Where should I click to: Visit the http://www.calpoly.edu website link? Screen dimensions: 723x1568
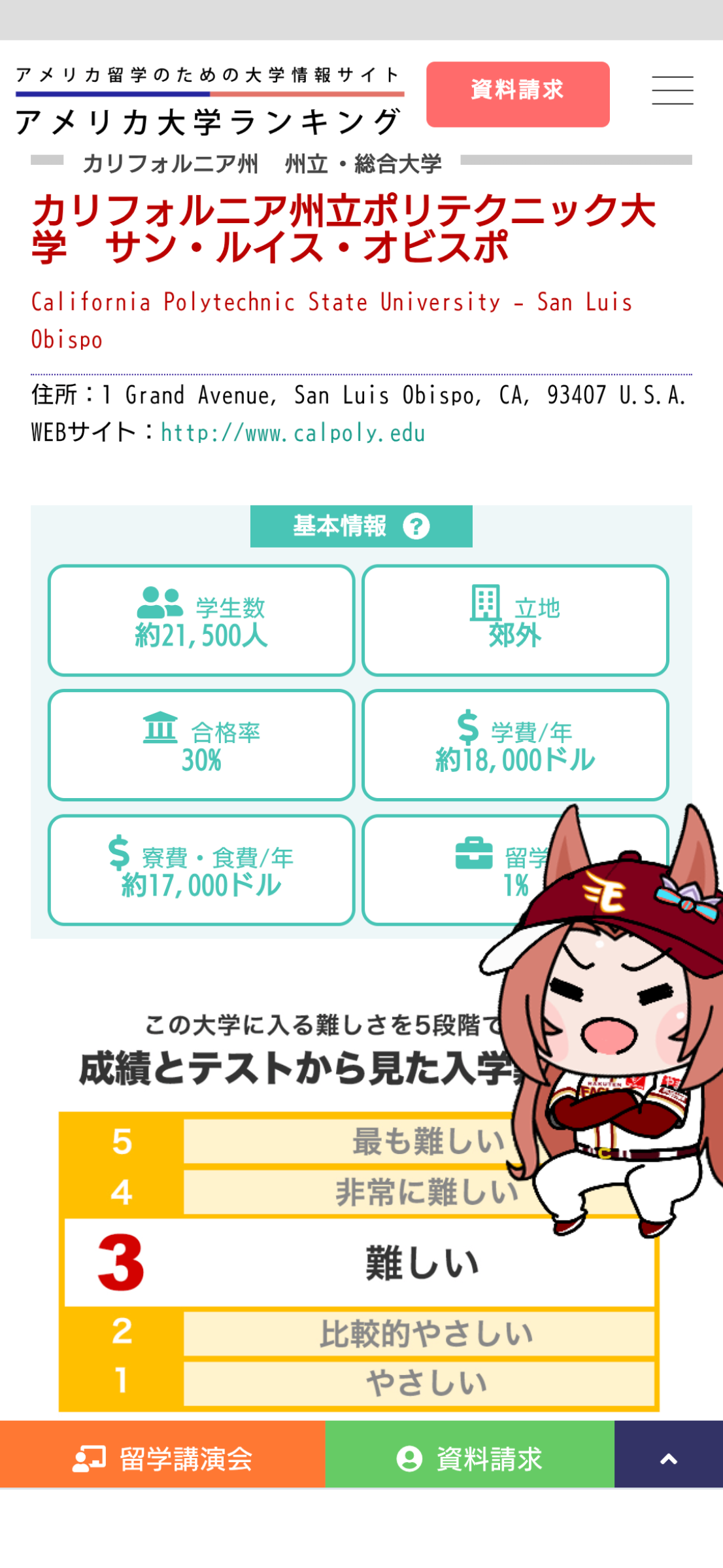293,433
